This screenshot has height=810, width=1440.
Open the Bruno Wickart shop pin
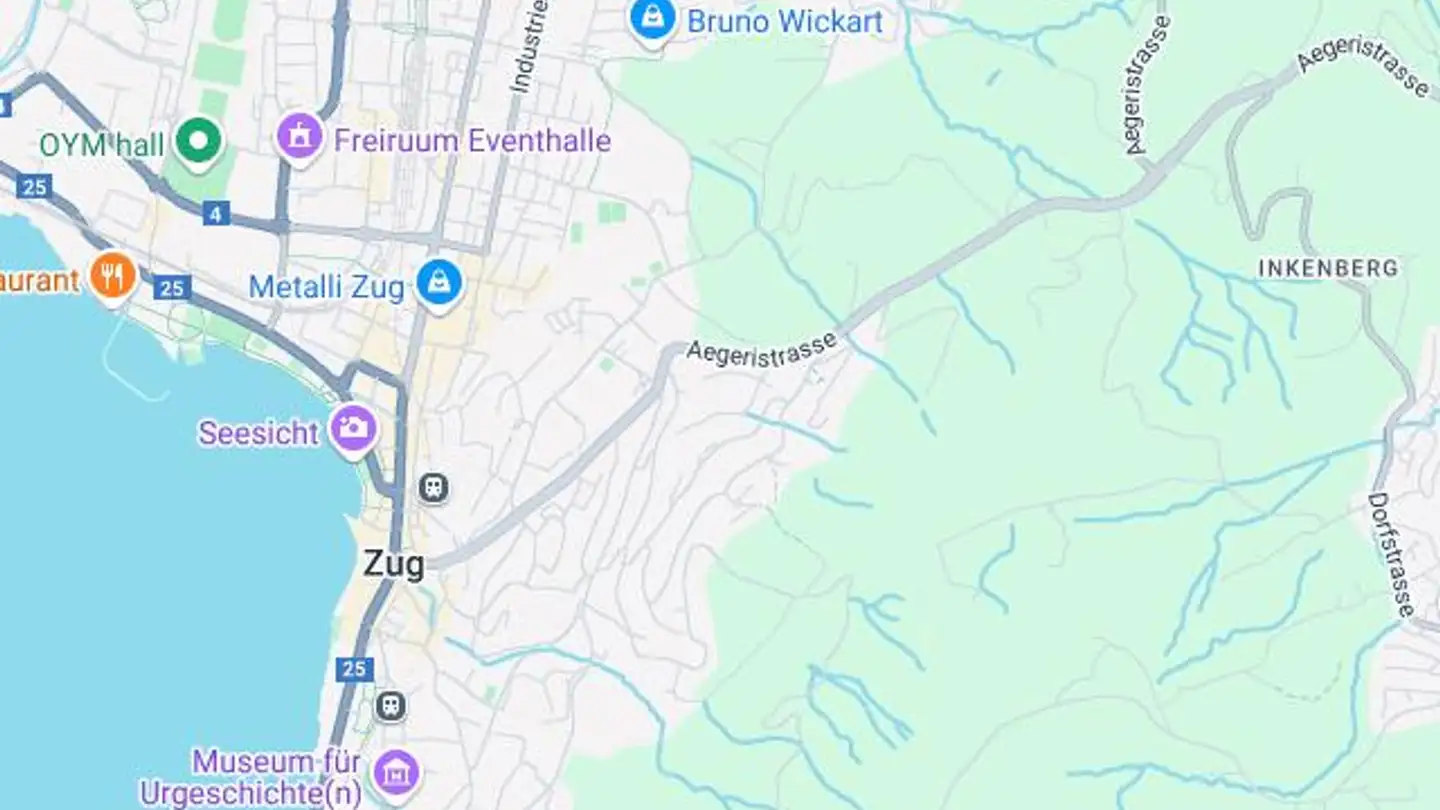[653, 19]
